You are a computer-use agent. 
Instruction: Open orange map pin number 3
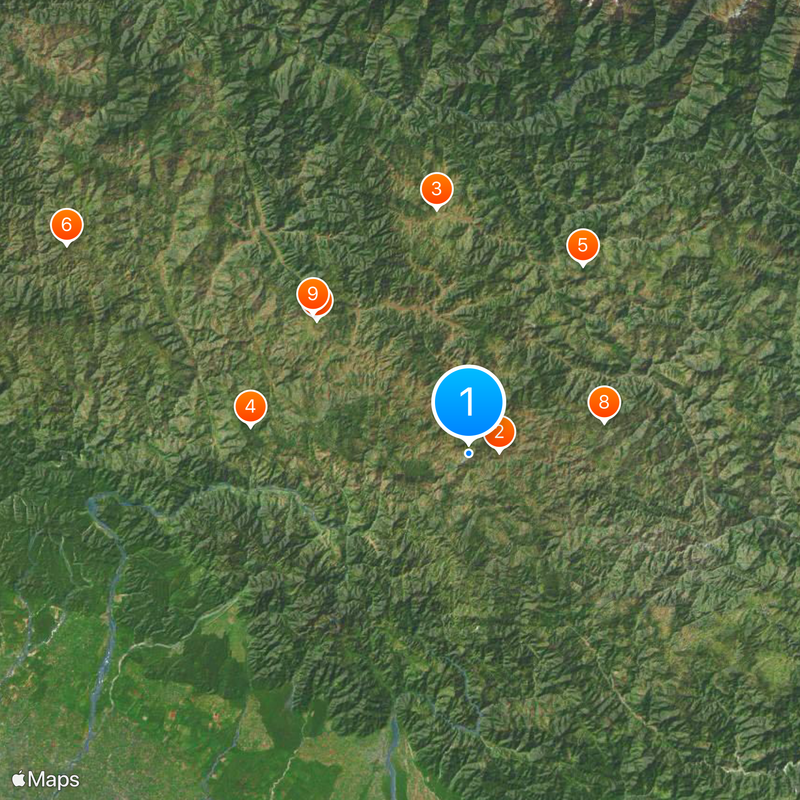tap(436, 188)
